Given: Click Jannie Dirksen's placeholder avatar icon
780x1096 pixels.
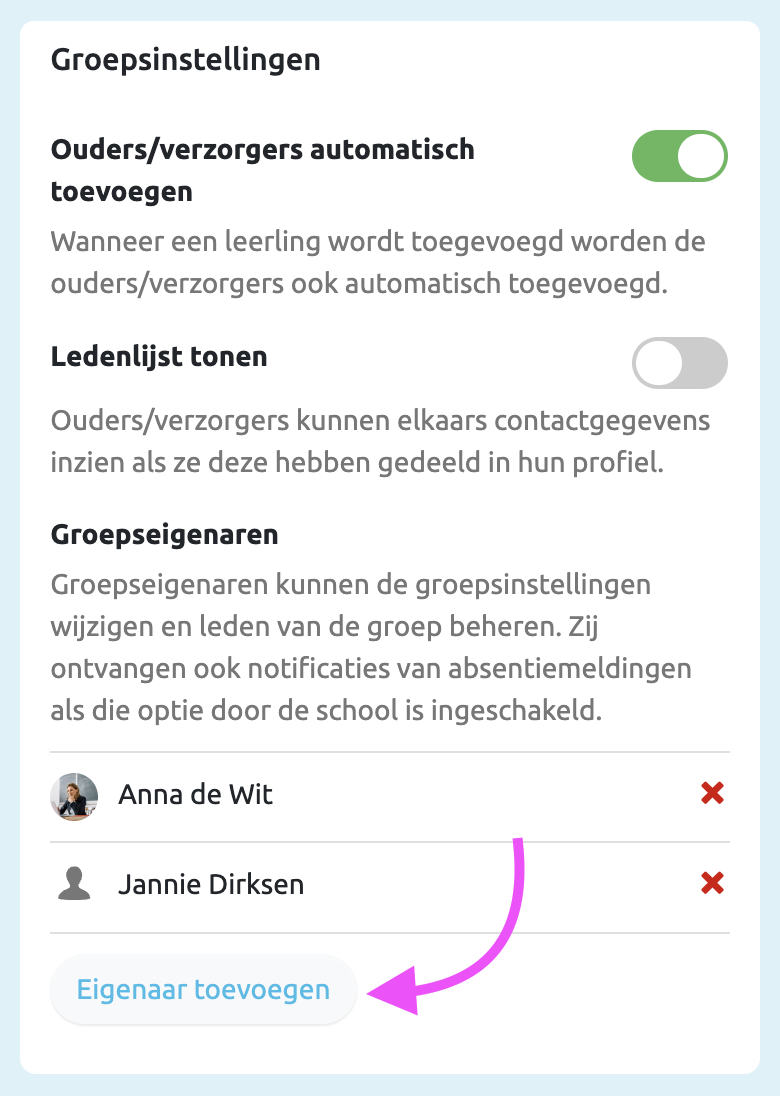Looking at the screenshot, I should pyautogui.click(x=74, y=884).
